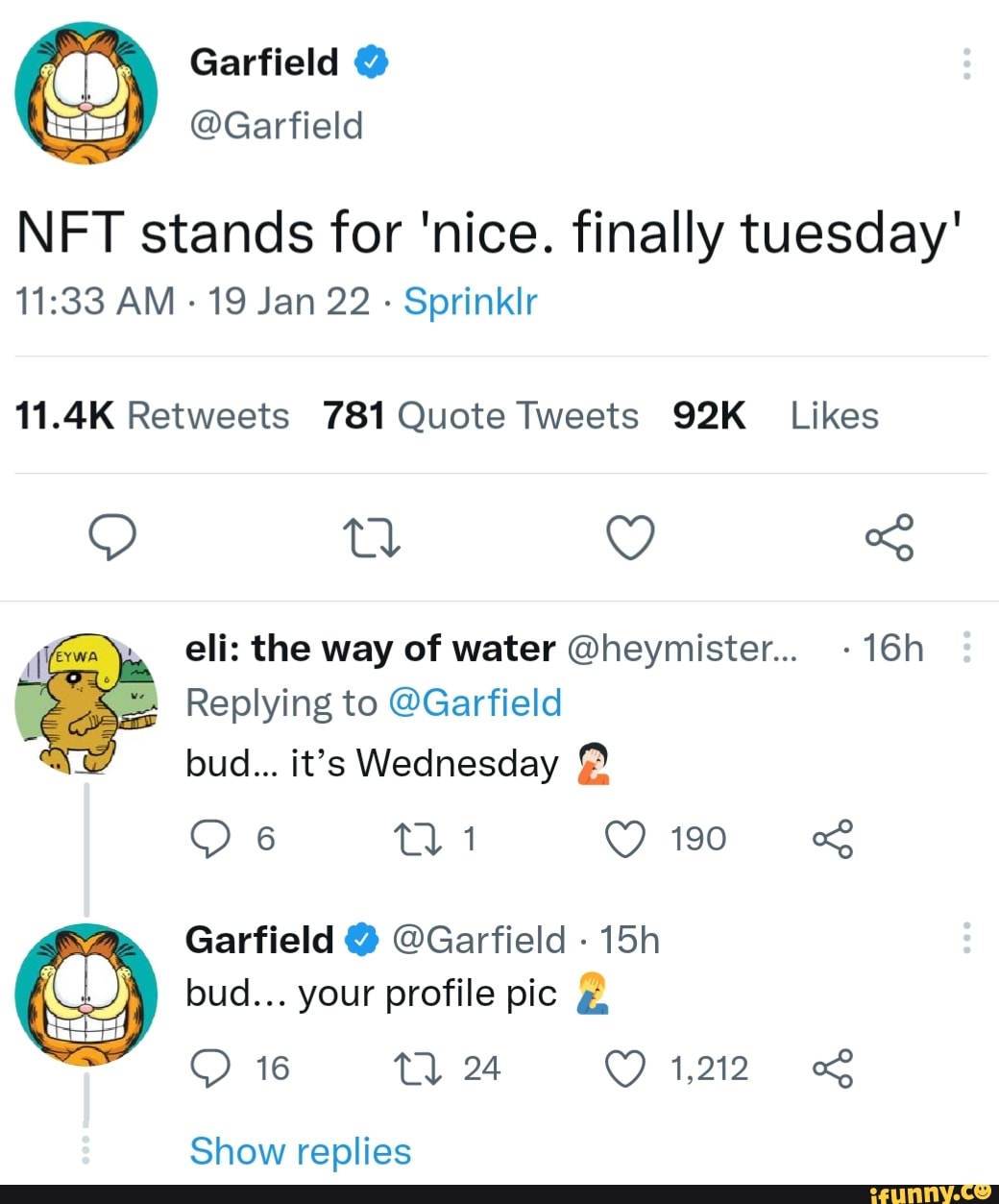
Task: Open the share icon on the main tweet
Action: 889,539
